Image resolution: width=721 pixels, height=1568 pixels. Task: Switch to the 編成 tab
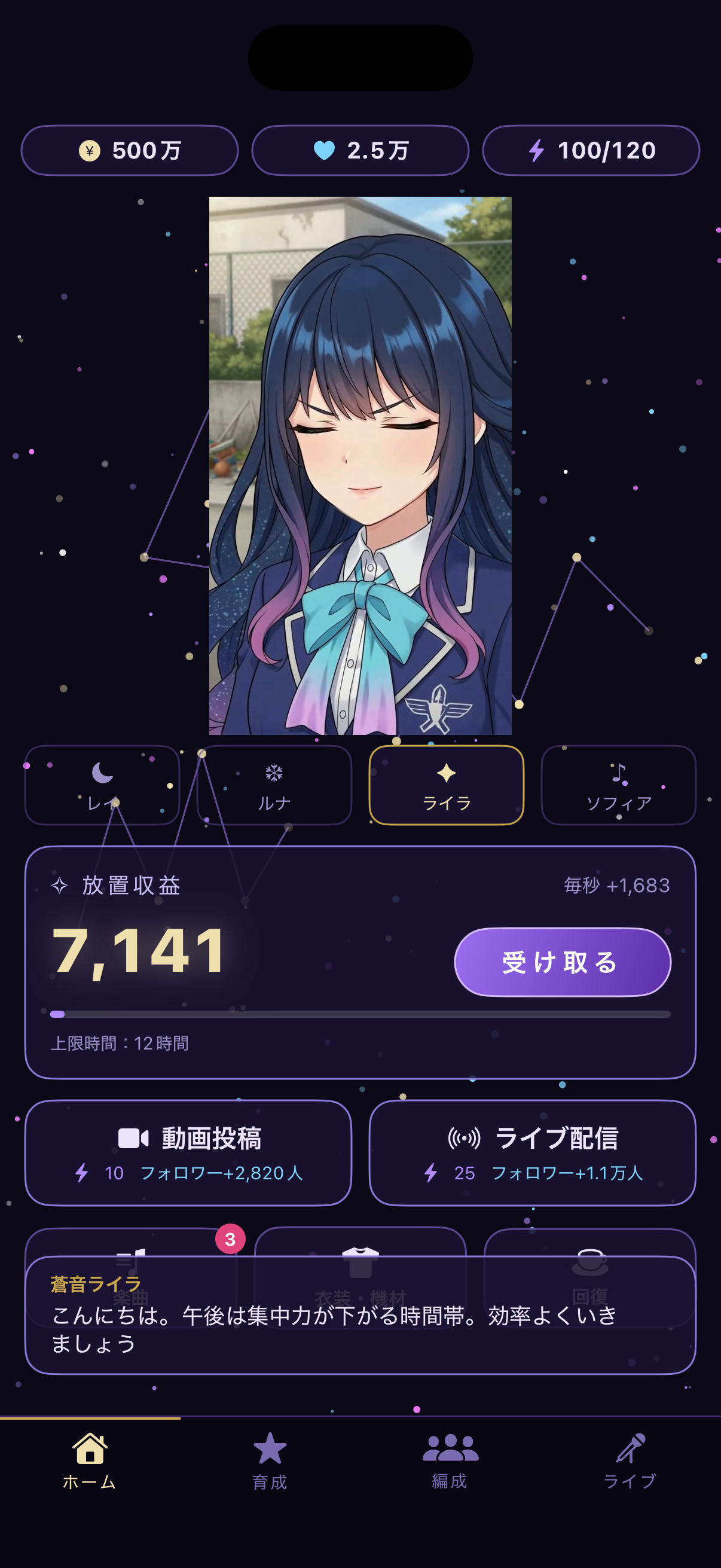coord(450,1461)
